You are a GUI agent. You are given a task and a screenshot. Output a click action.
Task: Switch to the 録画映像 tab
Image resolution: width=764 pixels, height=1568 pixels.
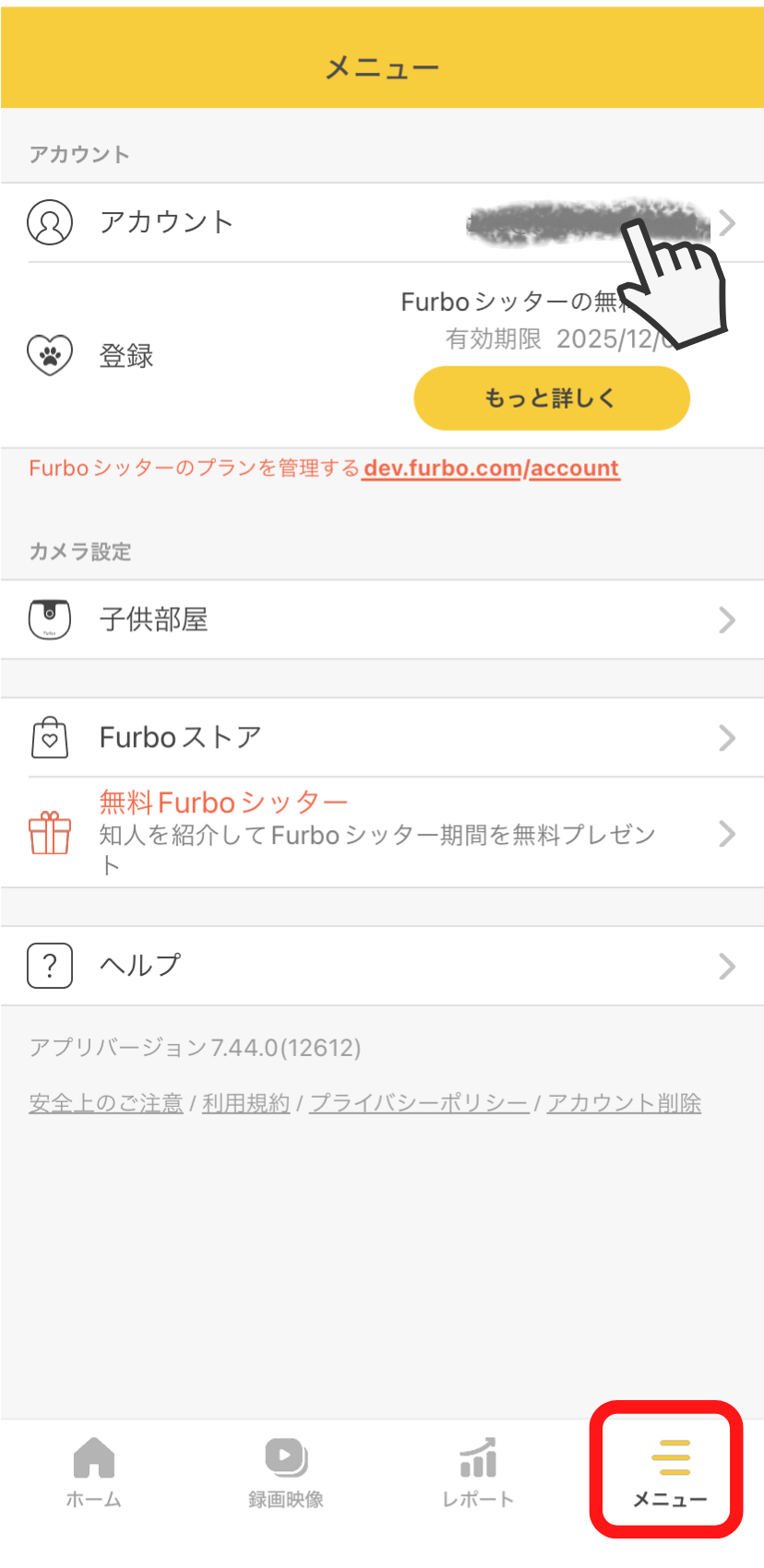(x=286, y=1473)
